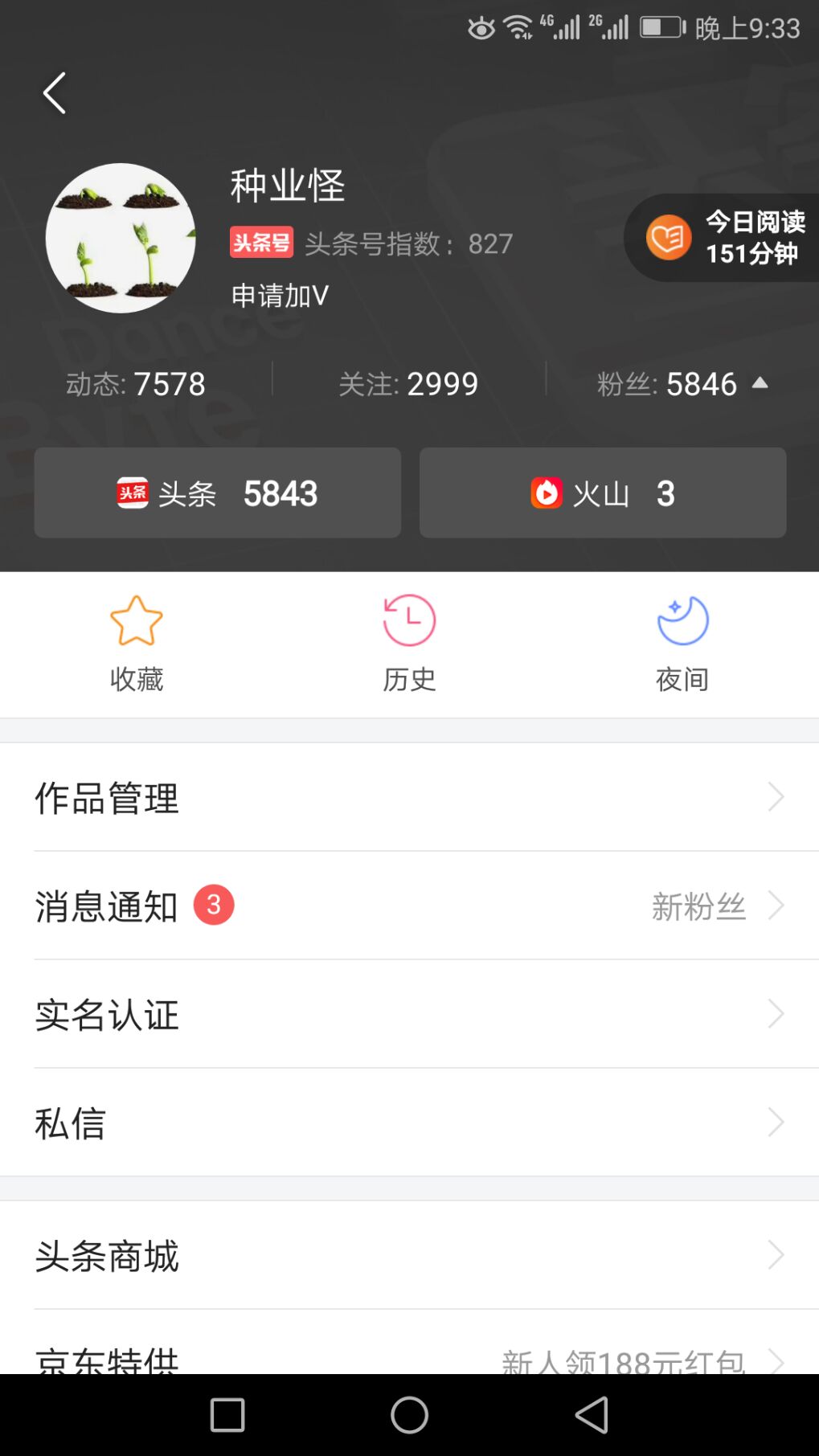Go back using the top-left arrow

pyautogui.click(x=54, y=93)
